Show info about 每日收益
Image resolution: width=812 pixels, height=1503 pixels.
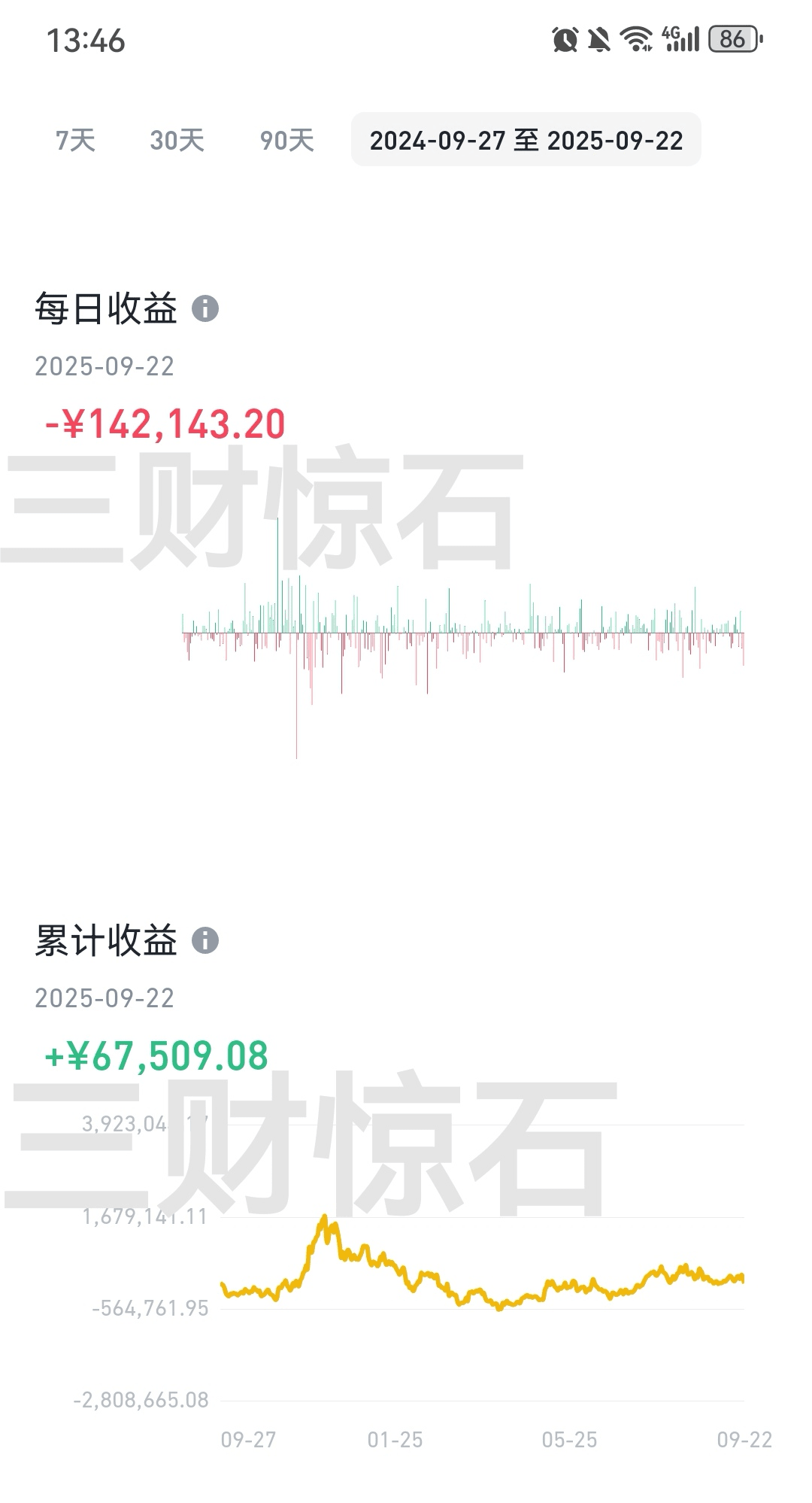[x=205, y=308]
